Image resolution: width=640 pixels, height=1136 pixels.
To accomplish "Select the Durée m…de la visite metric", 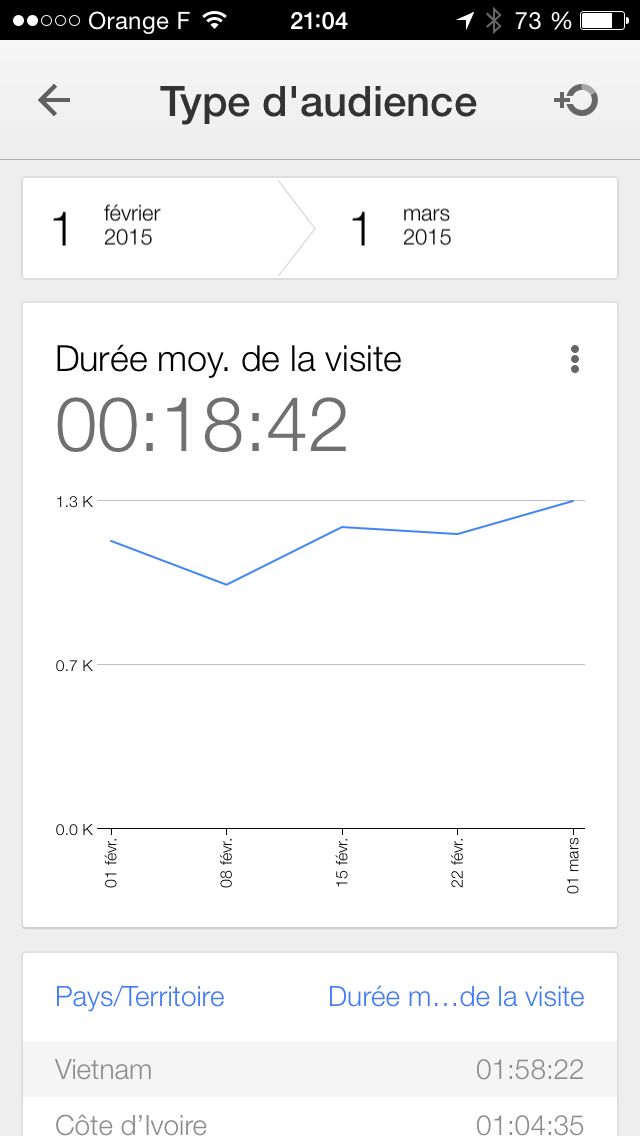I will 456,997.
